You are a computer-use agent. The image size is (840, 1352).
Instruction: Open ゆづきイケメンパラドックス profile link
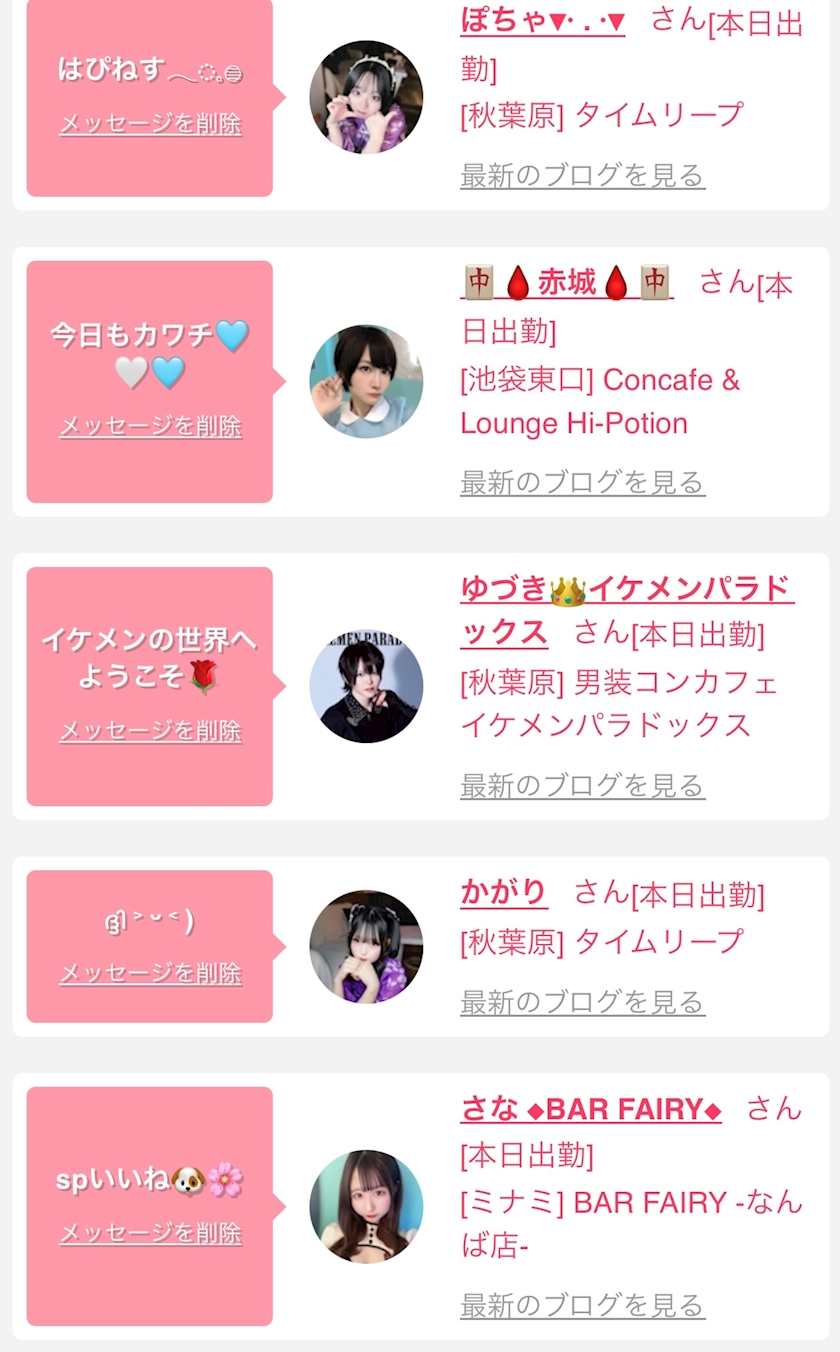pos(626,590)
